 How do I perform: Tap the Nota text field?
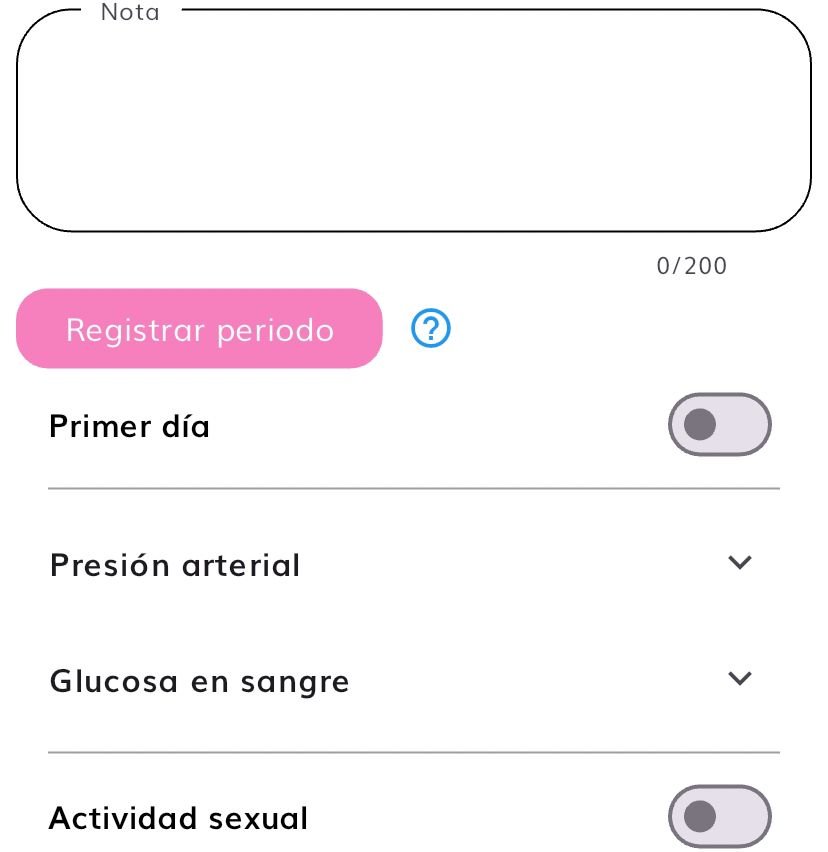[413, 122]
